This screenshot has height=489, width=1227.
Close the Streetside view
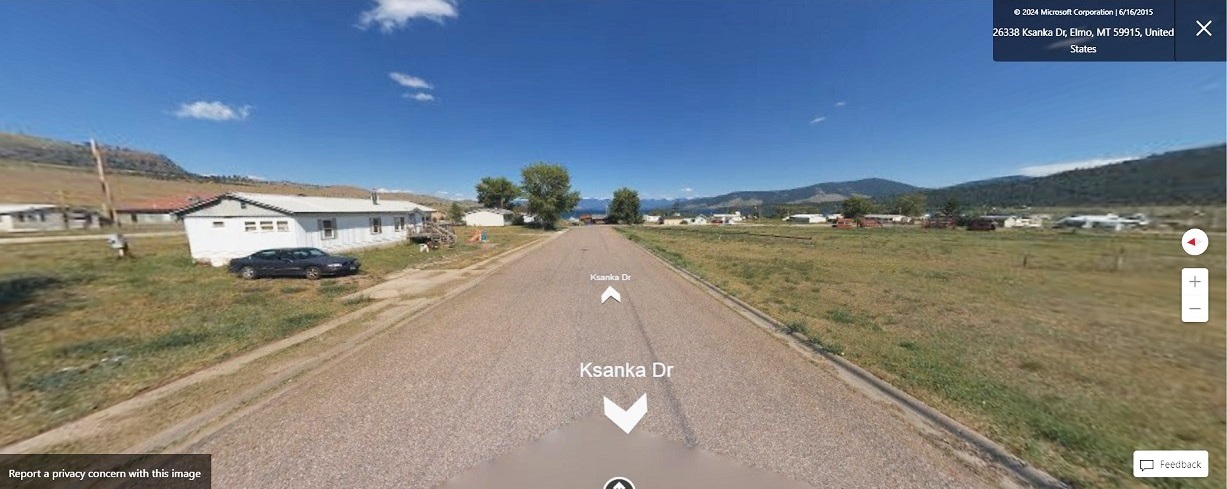1203,29
